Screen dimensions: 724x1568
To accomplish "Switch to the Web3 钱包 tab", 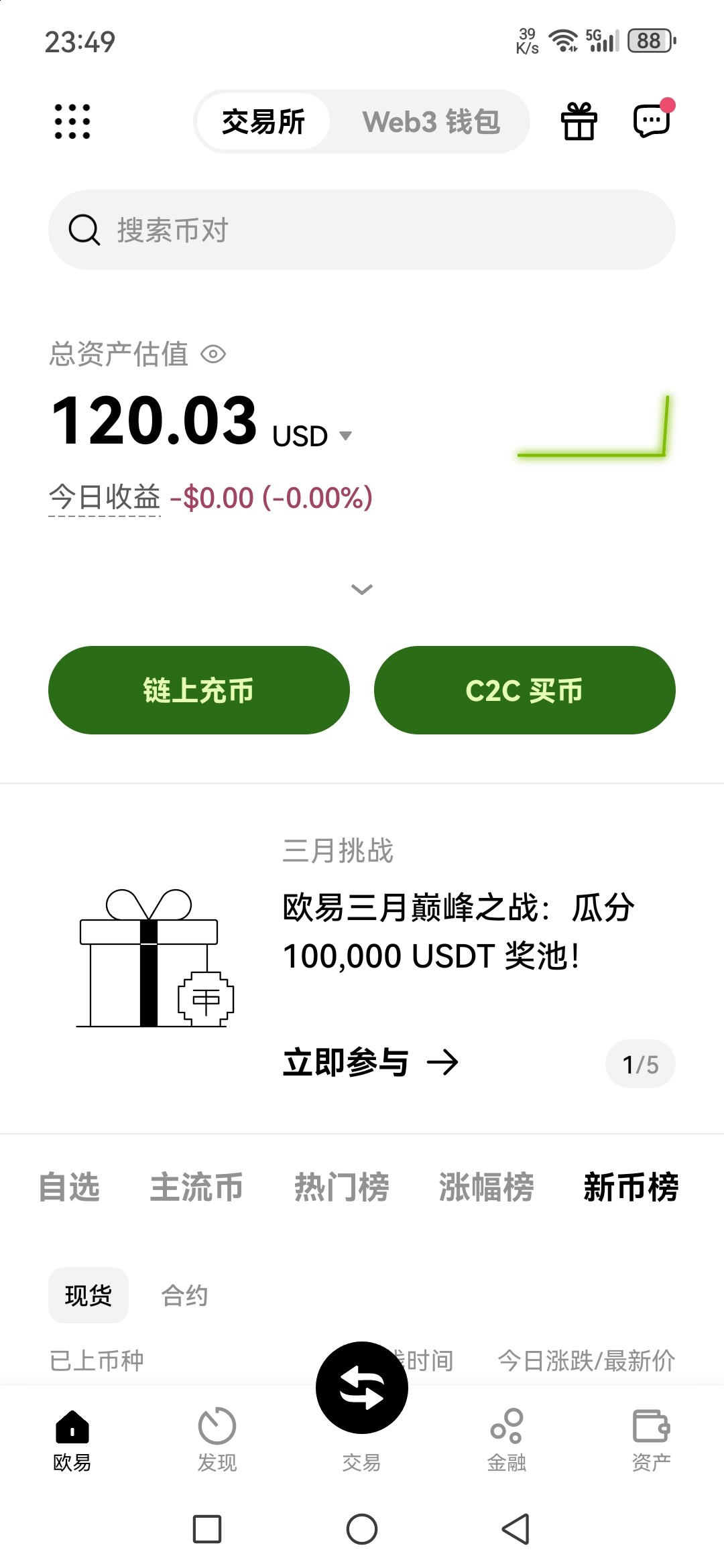I will coord(431,122).
